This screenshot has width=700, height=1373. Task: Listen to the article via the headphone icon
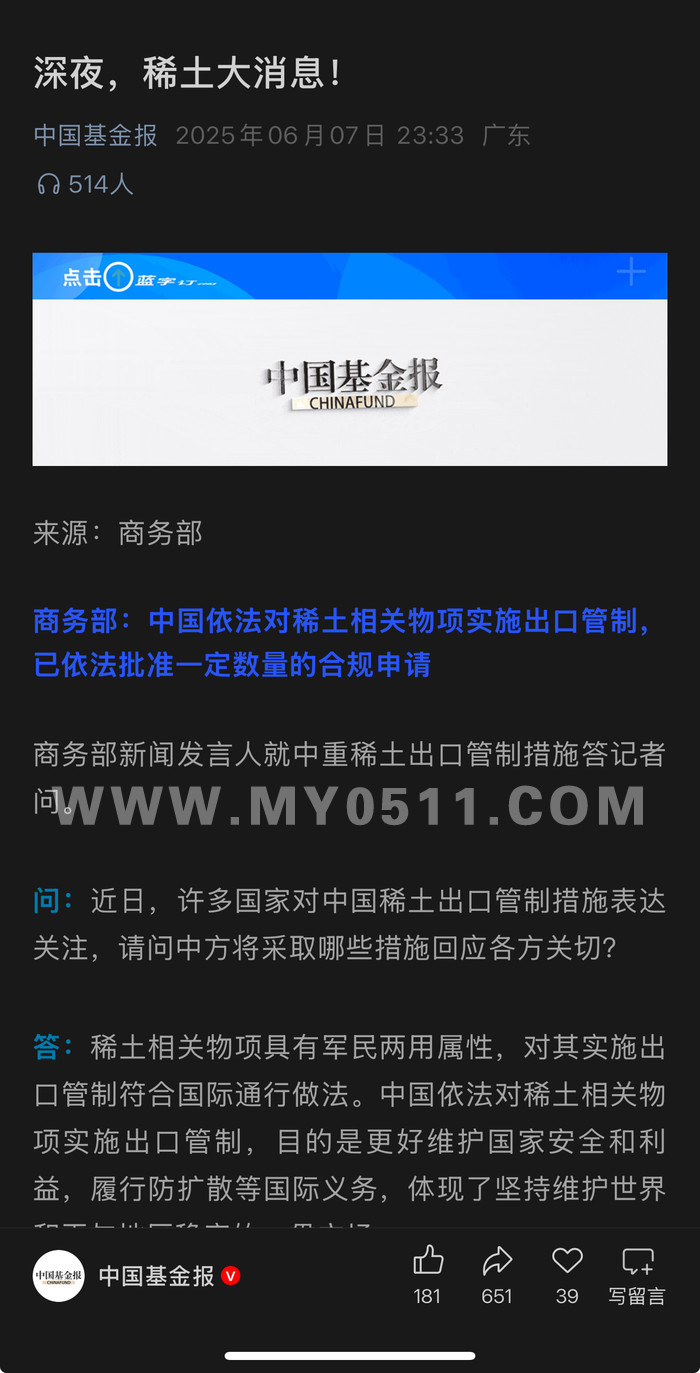48,184
